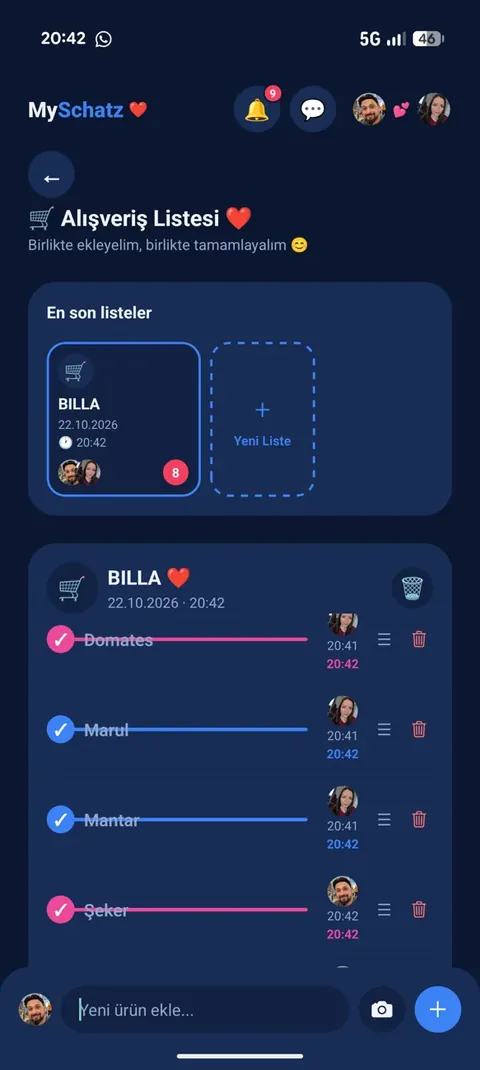Remove the Şeker item

point(419,910)
